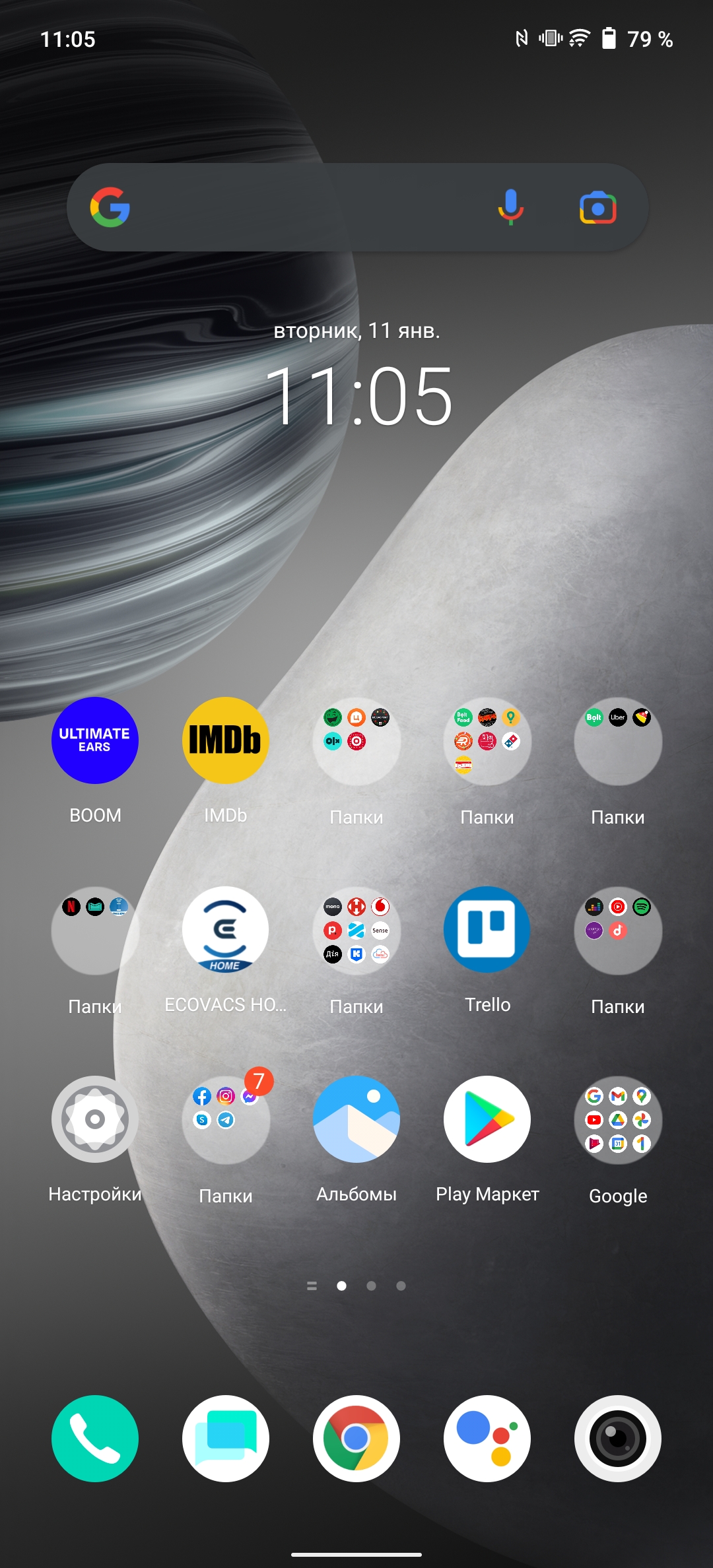Open the Messages app in the dock

pyautogui.click(x=225, y=1439)
